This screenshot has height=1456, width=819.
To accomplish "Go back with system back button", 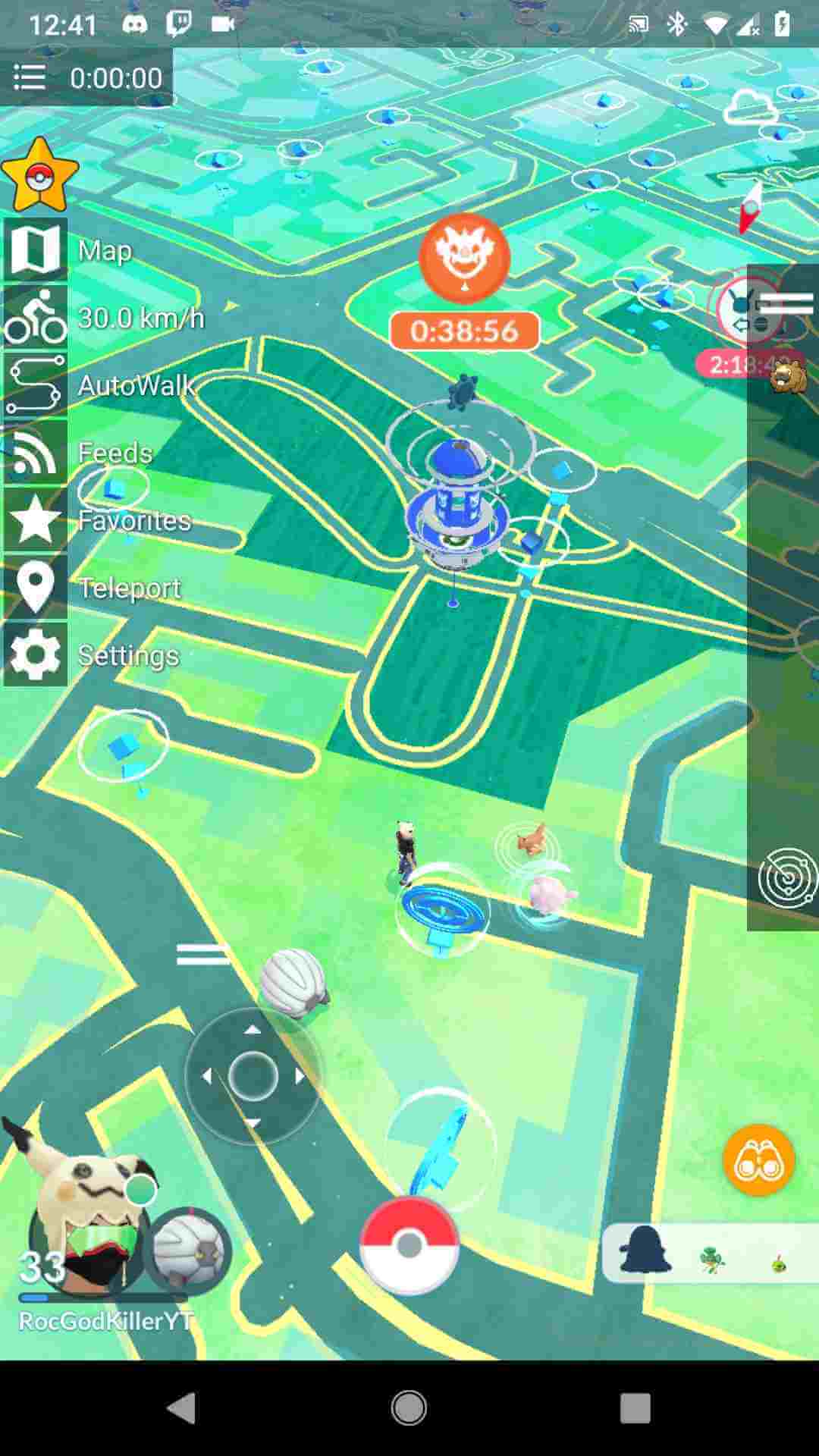I will coord(182,1409).
